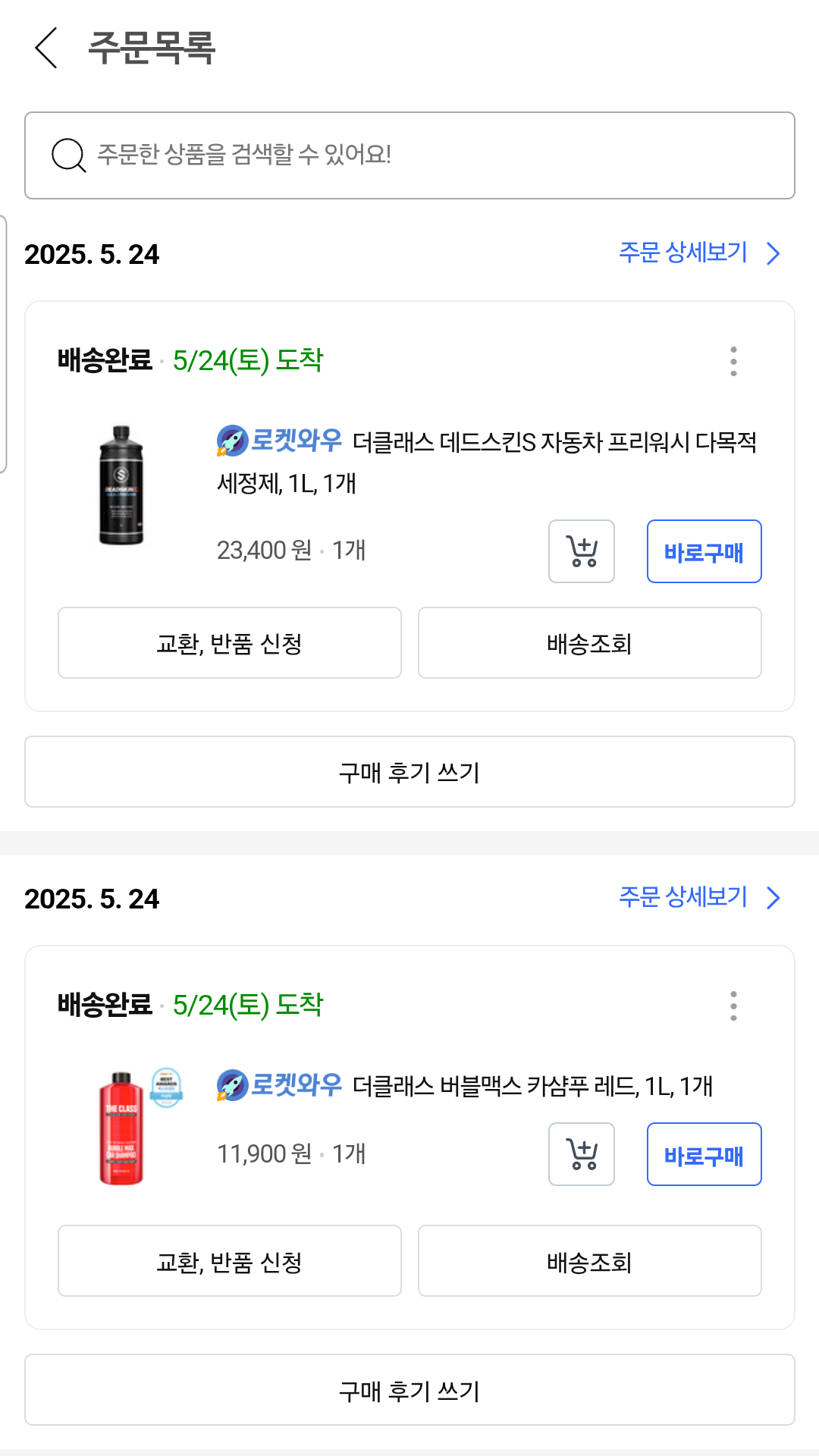Open 주문 상세보기 for the 버블맥스 카샴푸 order
The width and height of the screenshot is (819, 1456).
pyautogui.click(x=698, y=897)
